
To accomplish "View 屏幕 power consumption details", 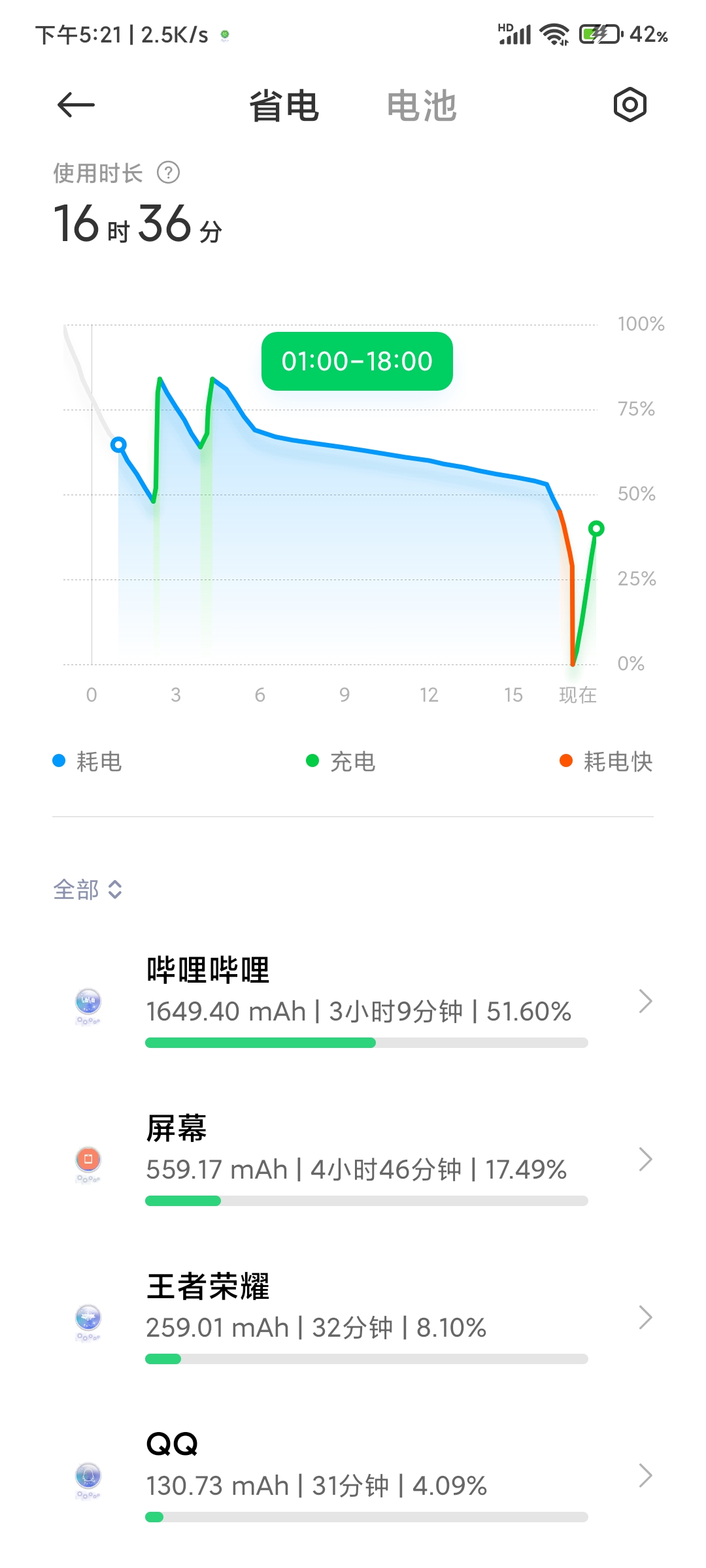I will pyautogui.click(x=366, y=1159).
